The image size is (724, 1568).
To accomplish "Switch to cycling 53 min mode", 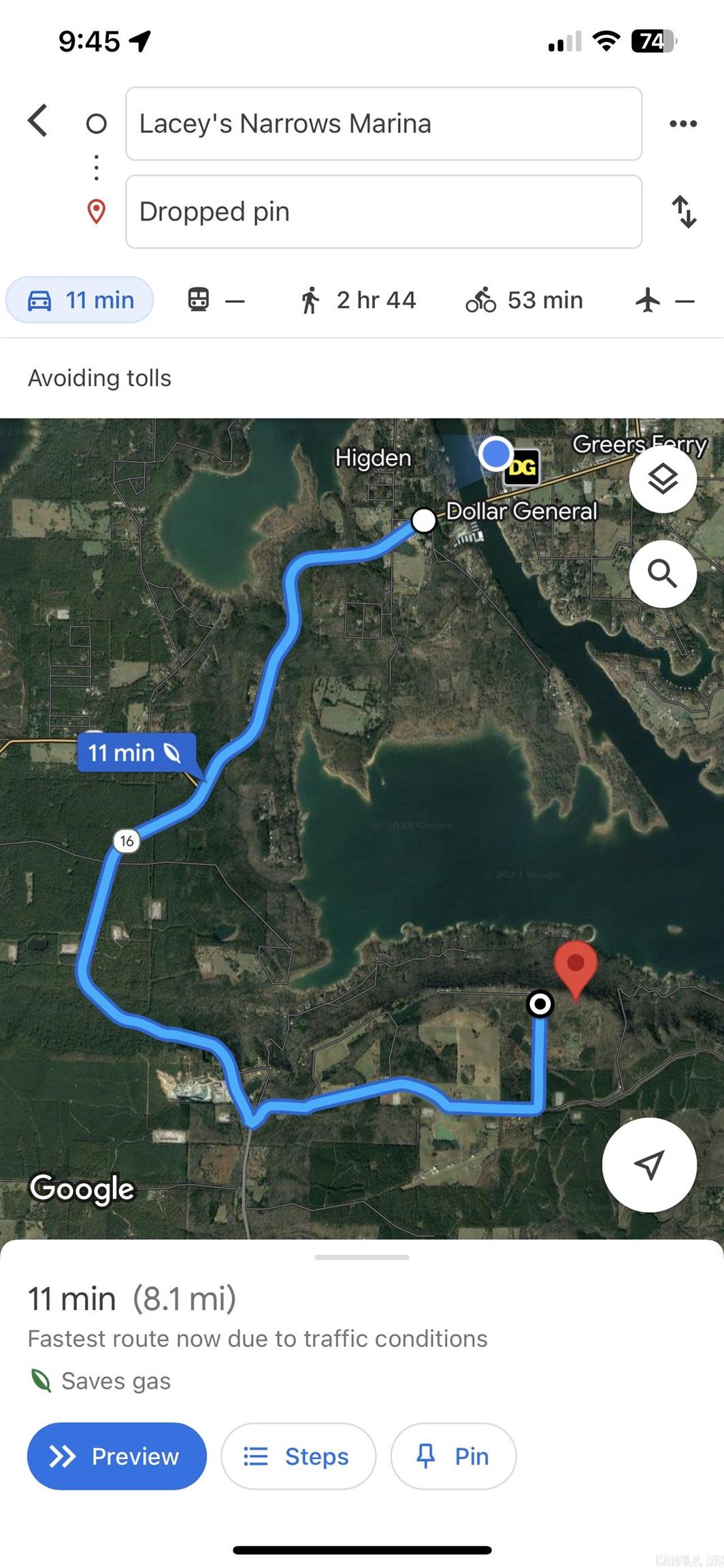I will coord(524,300).
